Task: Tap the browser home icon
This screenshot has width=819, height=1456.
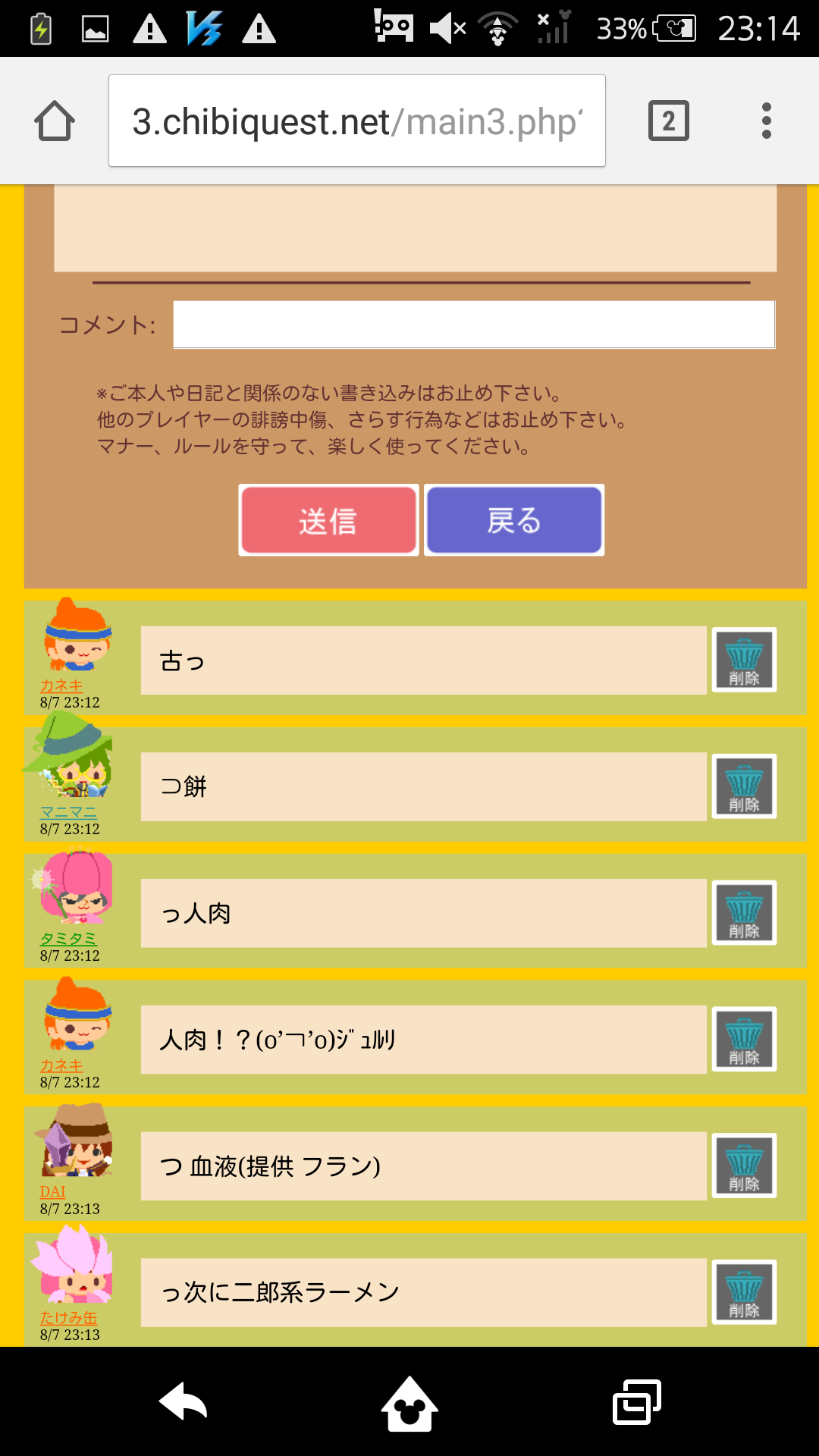Action: click(x=55, y=121)
